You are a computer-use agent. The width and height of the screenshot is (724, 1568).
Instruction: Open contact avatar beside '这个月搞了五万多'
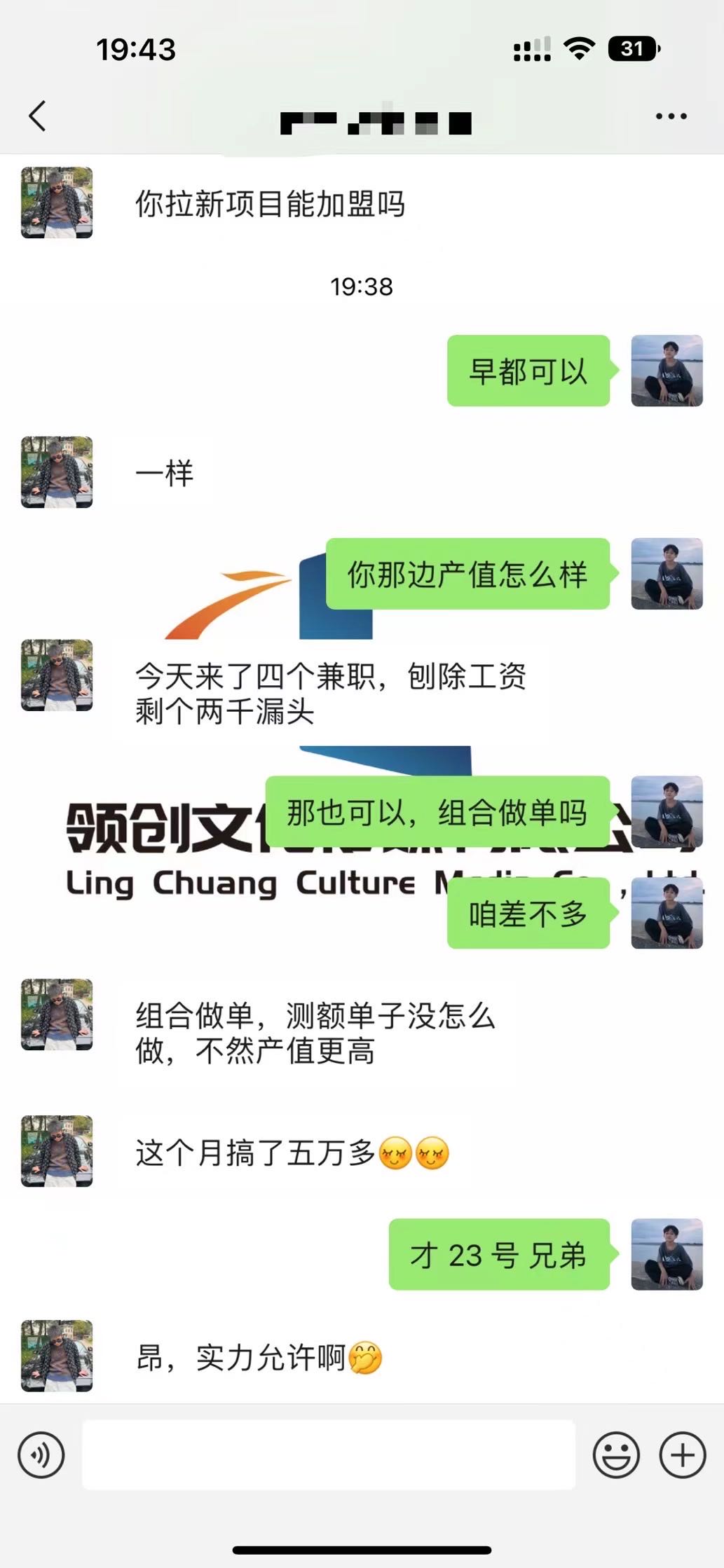click(x=57, y=1151)
